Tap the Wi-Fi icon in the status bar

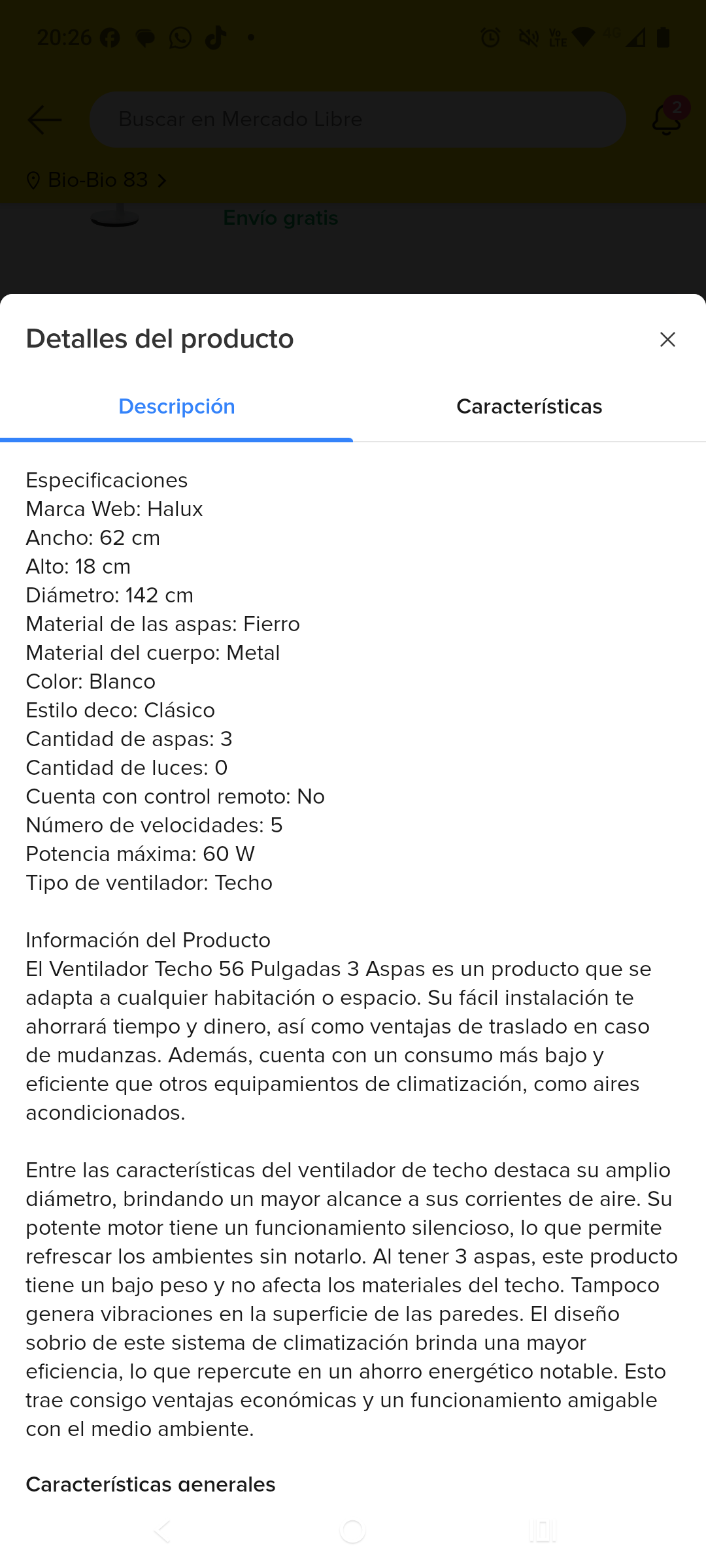[x=584, y=37]
